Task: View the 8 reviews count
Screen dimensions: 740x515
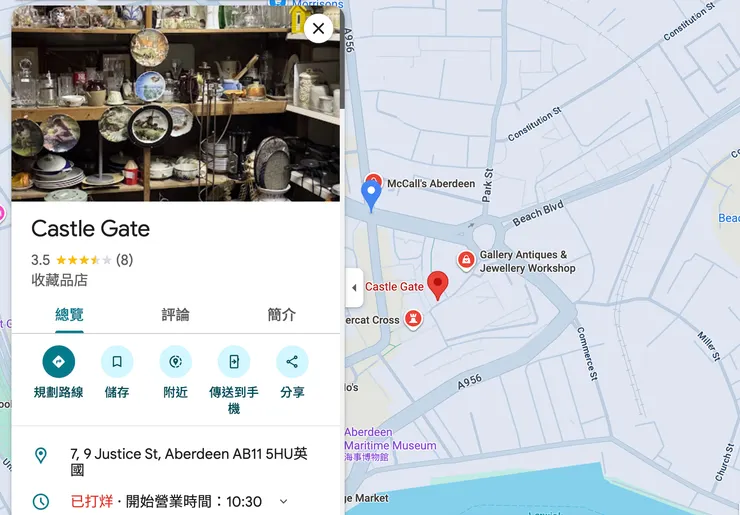Action: click(124, 260)
